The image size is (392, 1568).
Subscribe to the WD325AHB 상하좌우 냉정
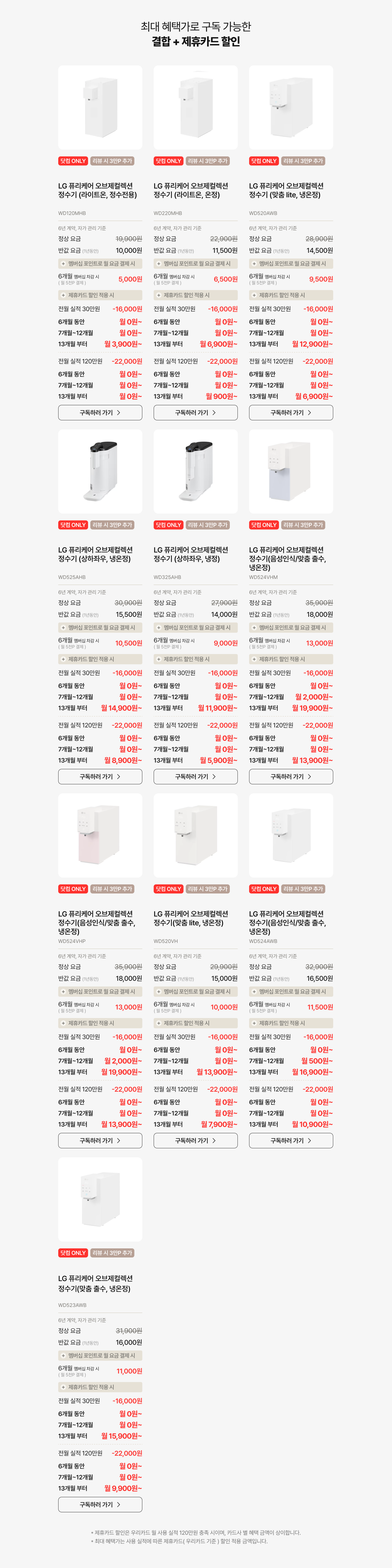point(195,777)
